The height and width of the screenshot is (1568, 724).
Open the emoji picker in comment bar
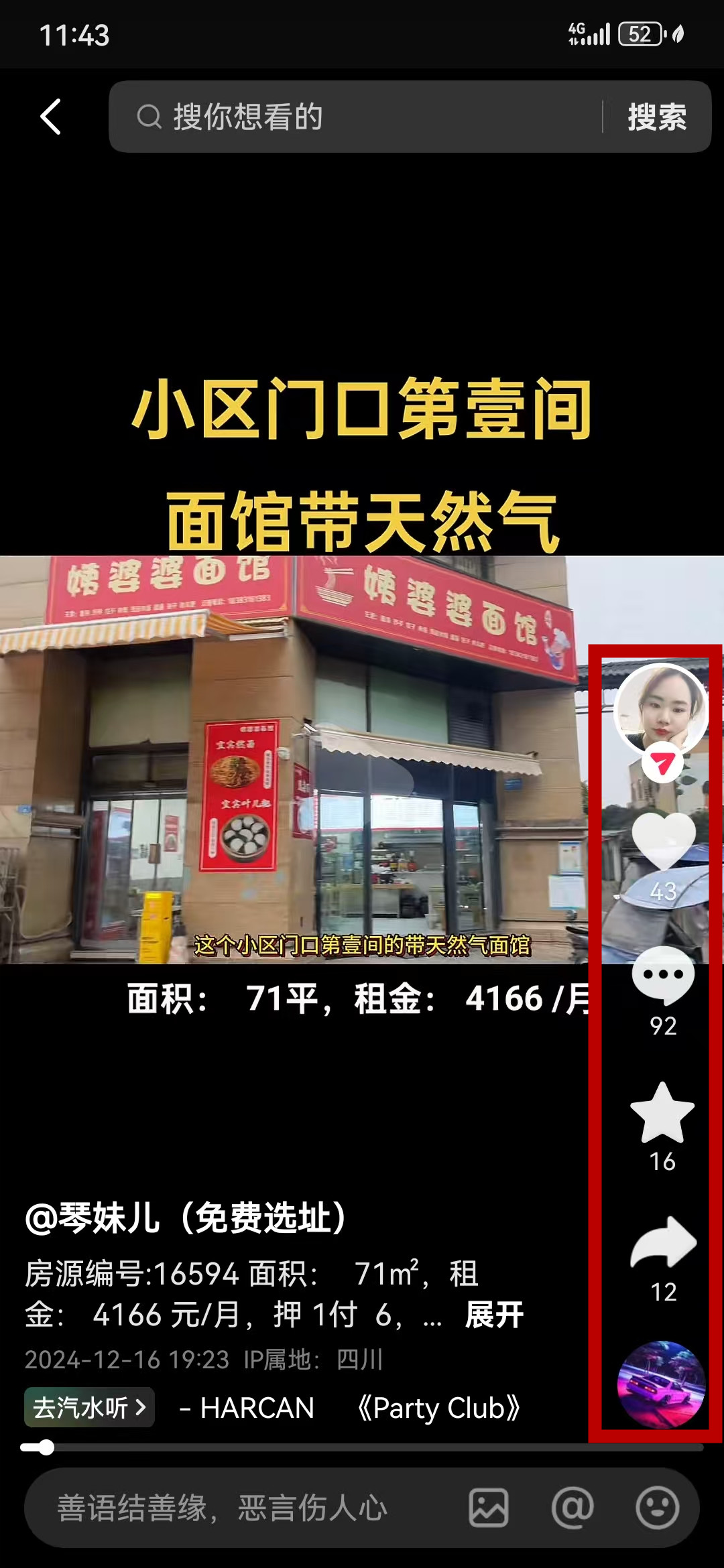657,1508
